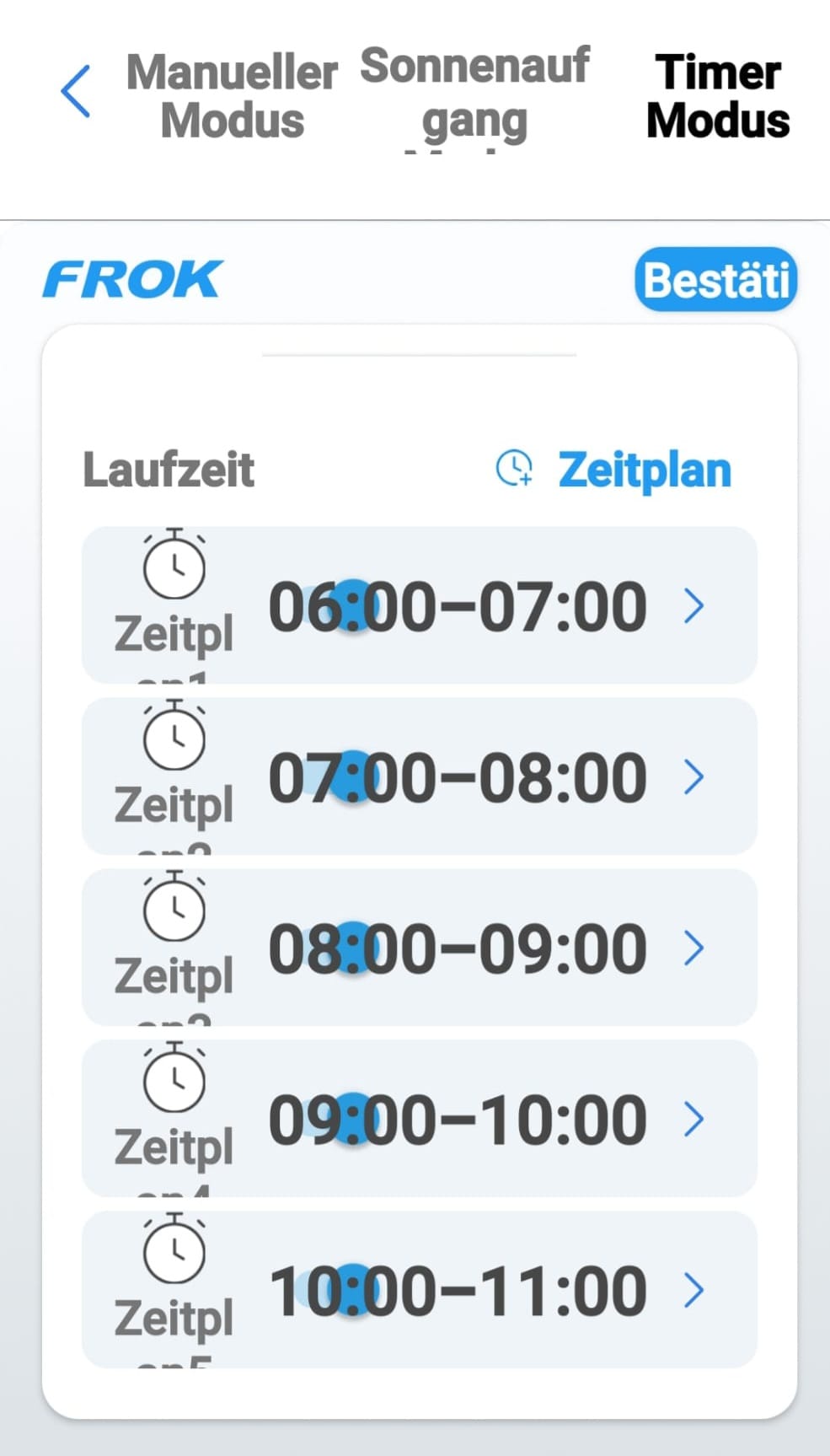The image size is (830, 1456).
Task: Open the 06:00–07:00 schedule row
Action: [419, 605]
